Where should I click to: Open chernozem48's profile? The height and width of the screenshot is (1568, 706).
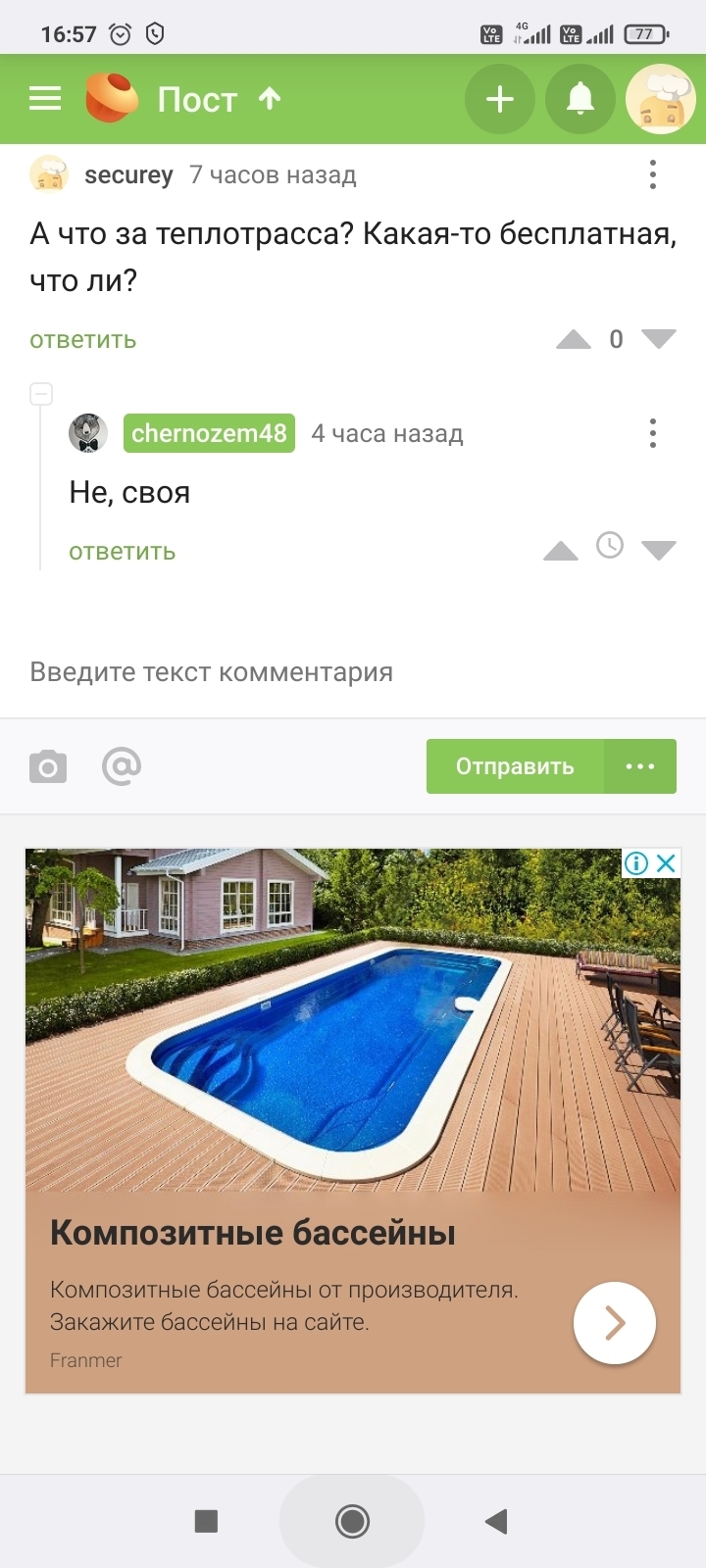pyautogui.click(x=209, y=433)
